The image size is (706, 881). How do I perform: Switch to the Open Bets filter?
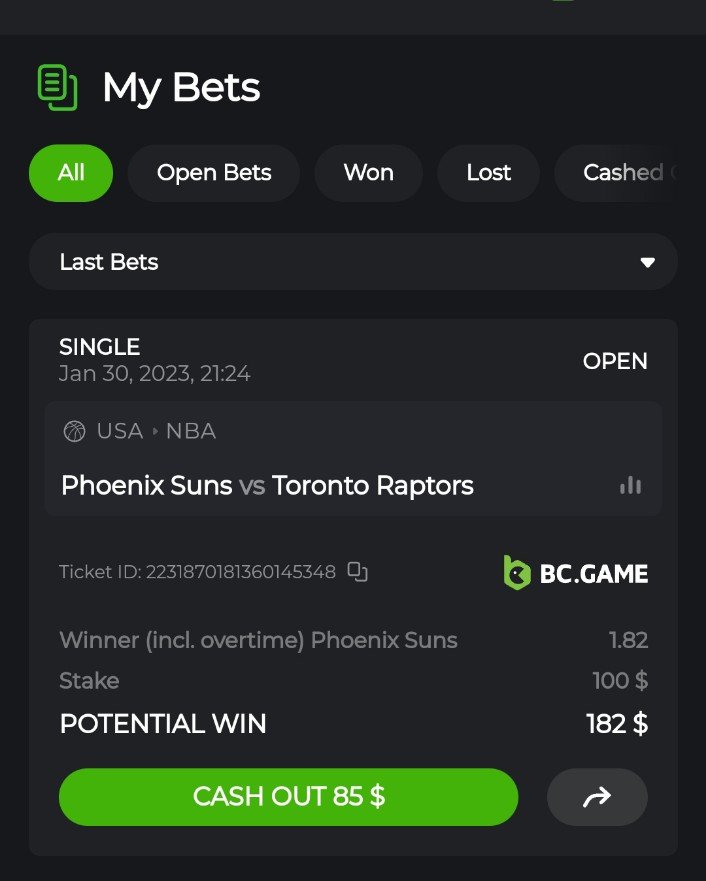coord(214,173)
